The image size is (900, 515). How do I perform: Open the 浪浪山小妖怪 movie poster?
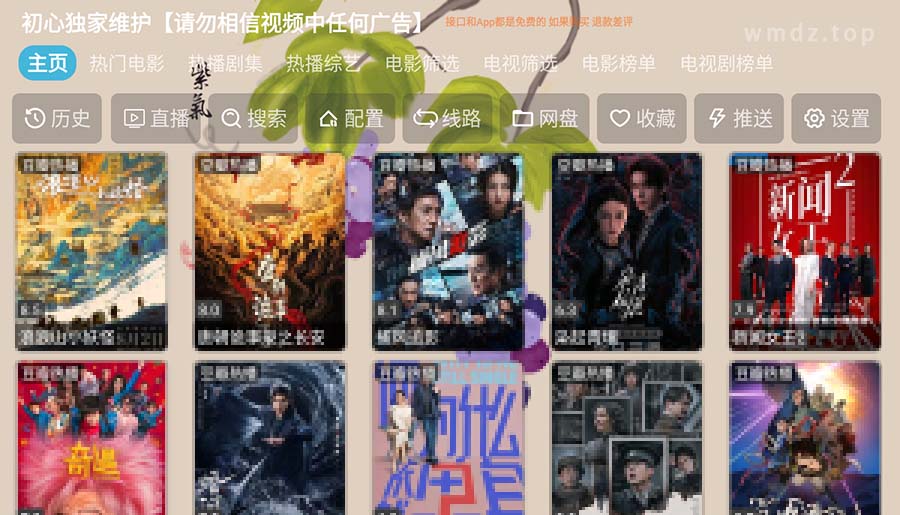tap(91, 250)
